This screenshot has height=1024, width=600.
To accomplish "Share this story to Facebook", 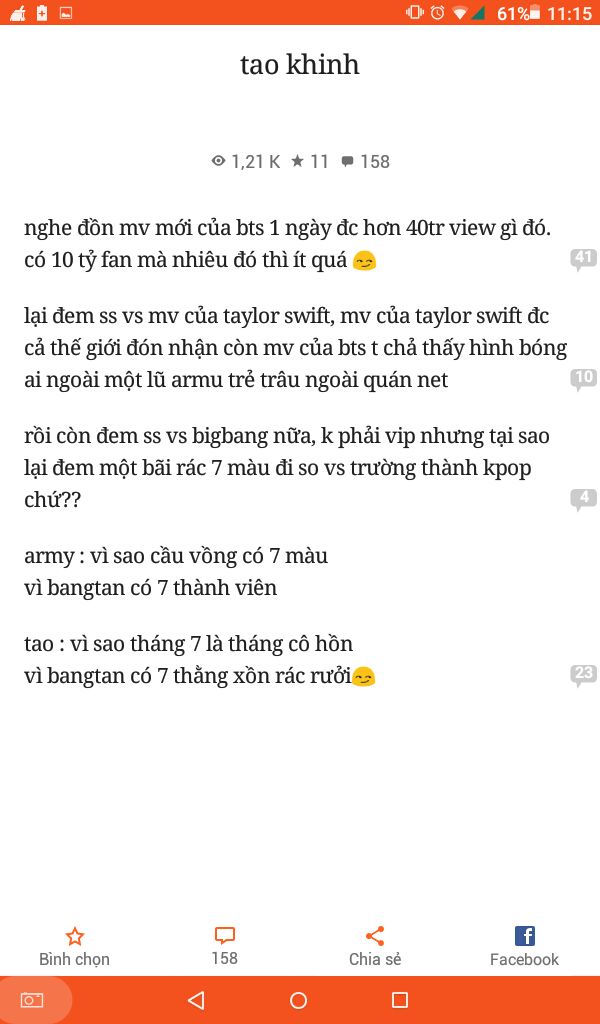I will point(524,946).
